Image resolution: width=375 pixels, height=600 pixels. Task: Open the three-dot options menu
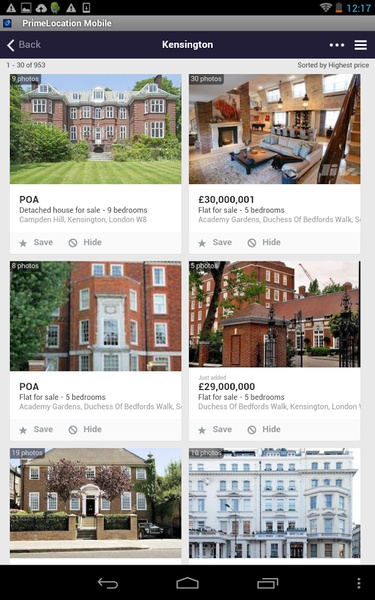(x=337, y=45)
